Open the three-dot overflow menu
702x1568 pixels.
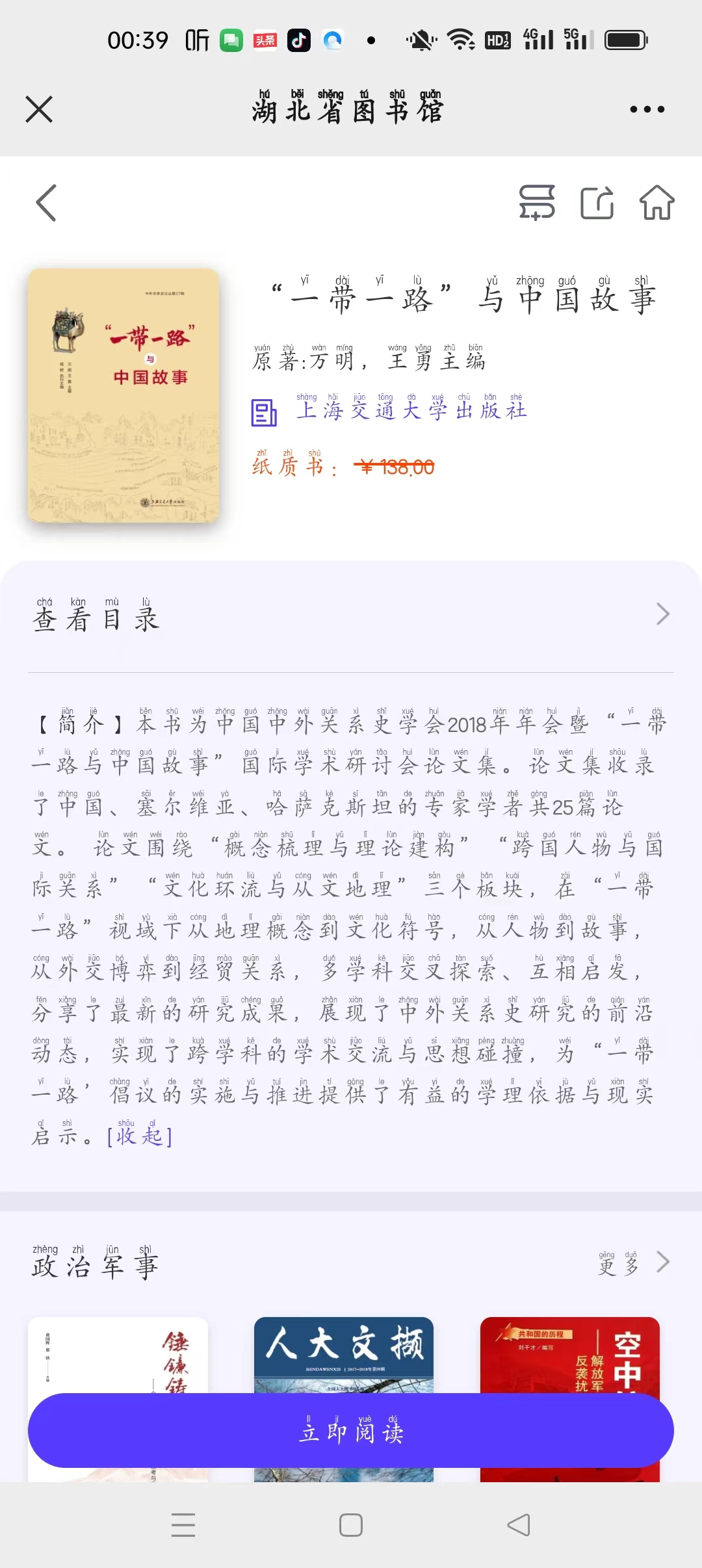point(647,109)
